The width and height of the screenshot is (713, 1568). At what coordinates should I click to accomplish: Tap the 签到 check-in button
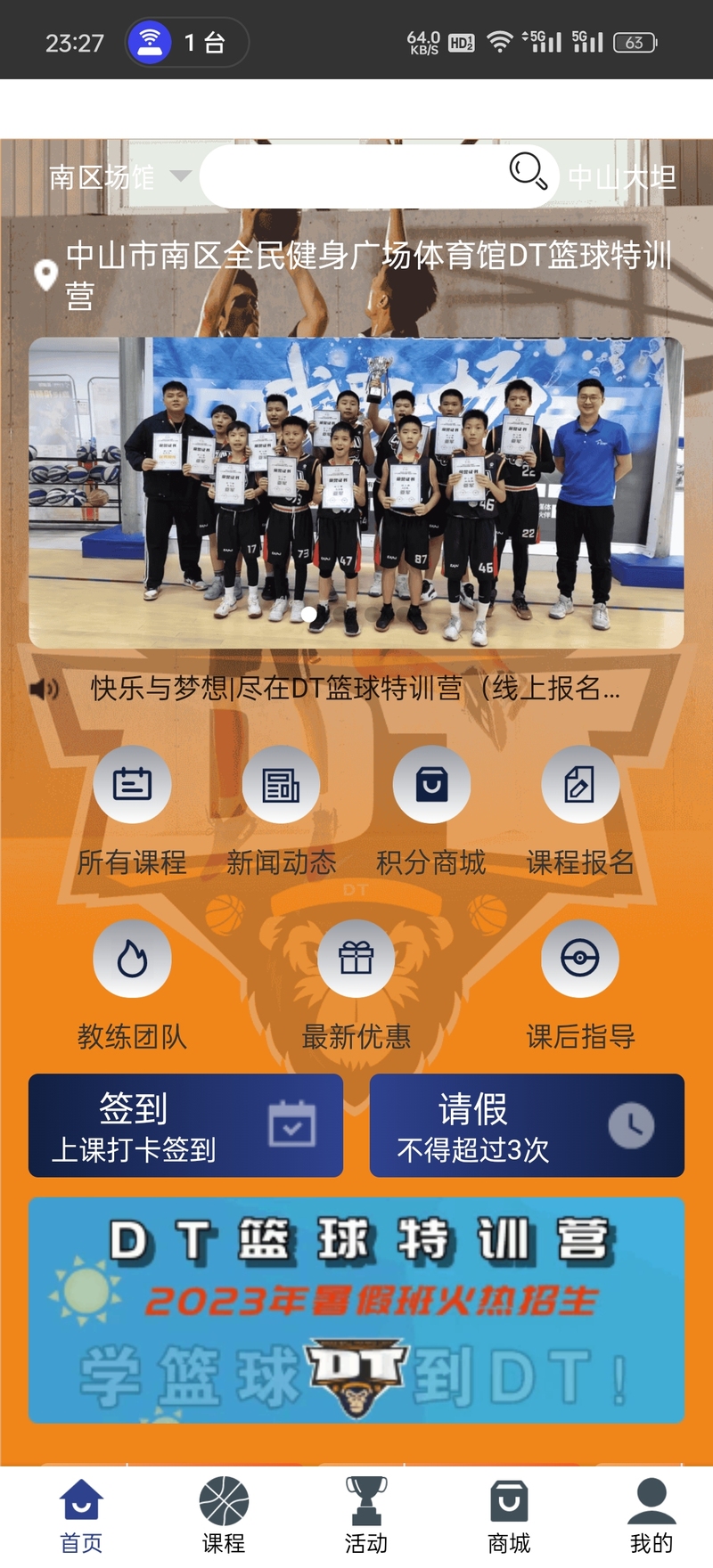[x=185, y=1125]
